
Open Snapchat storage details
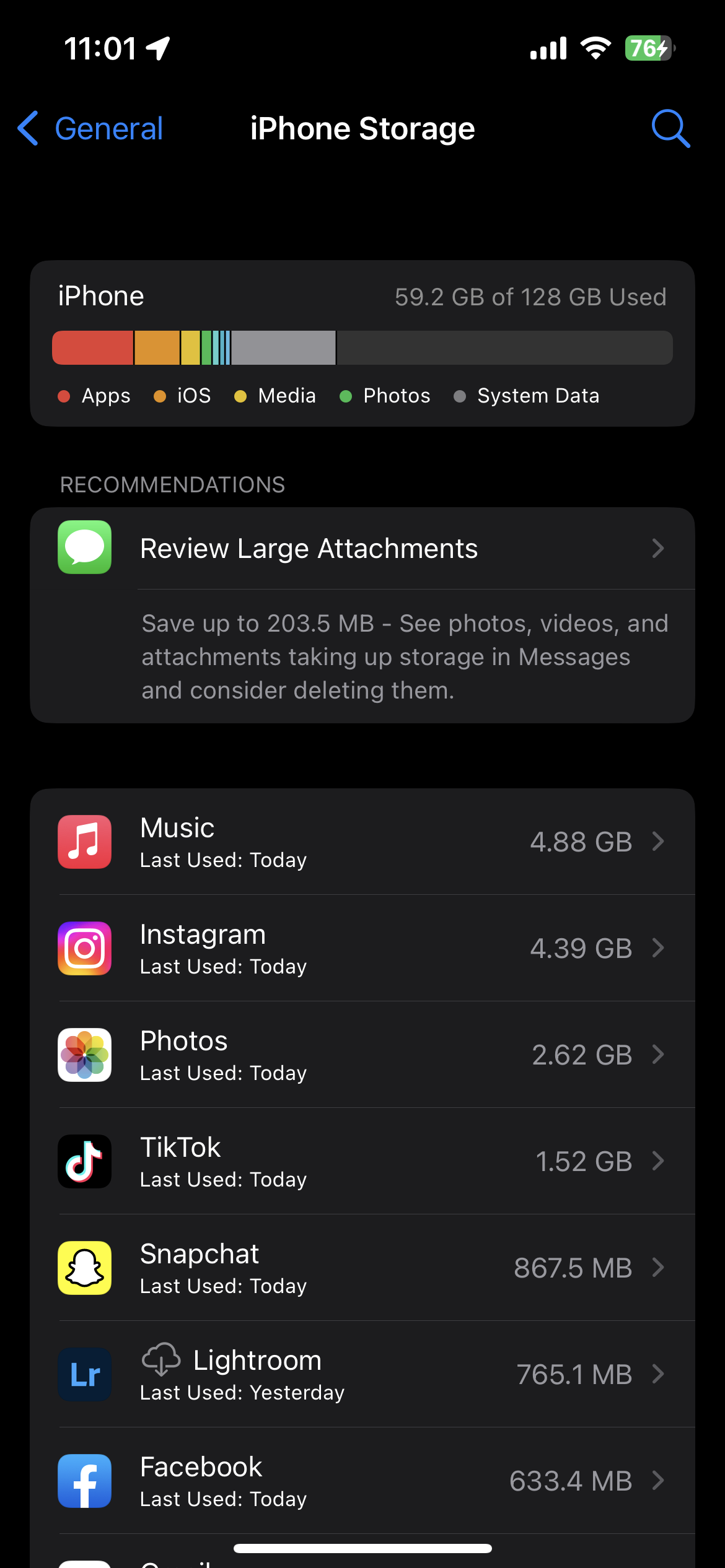pos(362,1268)
